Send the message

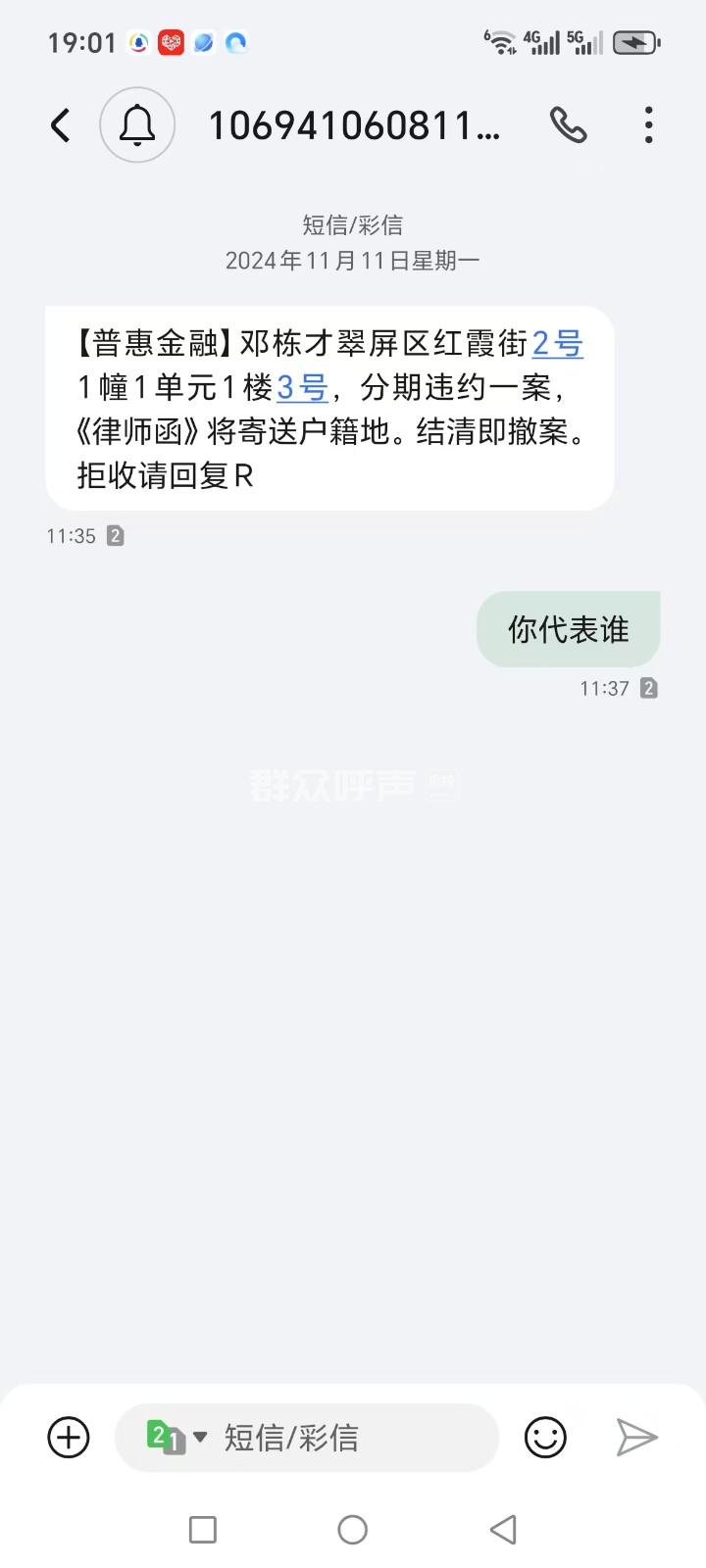tap(636, 1438)
